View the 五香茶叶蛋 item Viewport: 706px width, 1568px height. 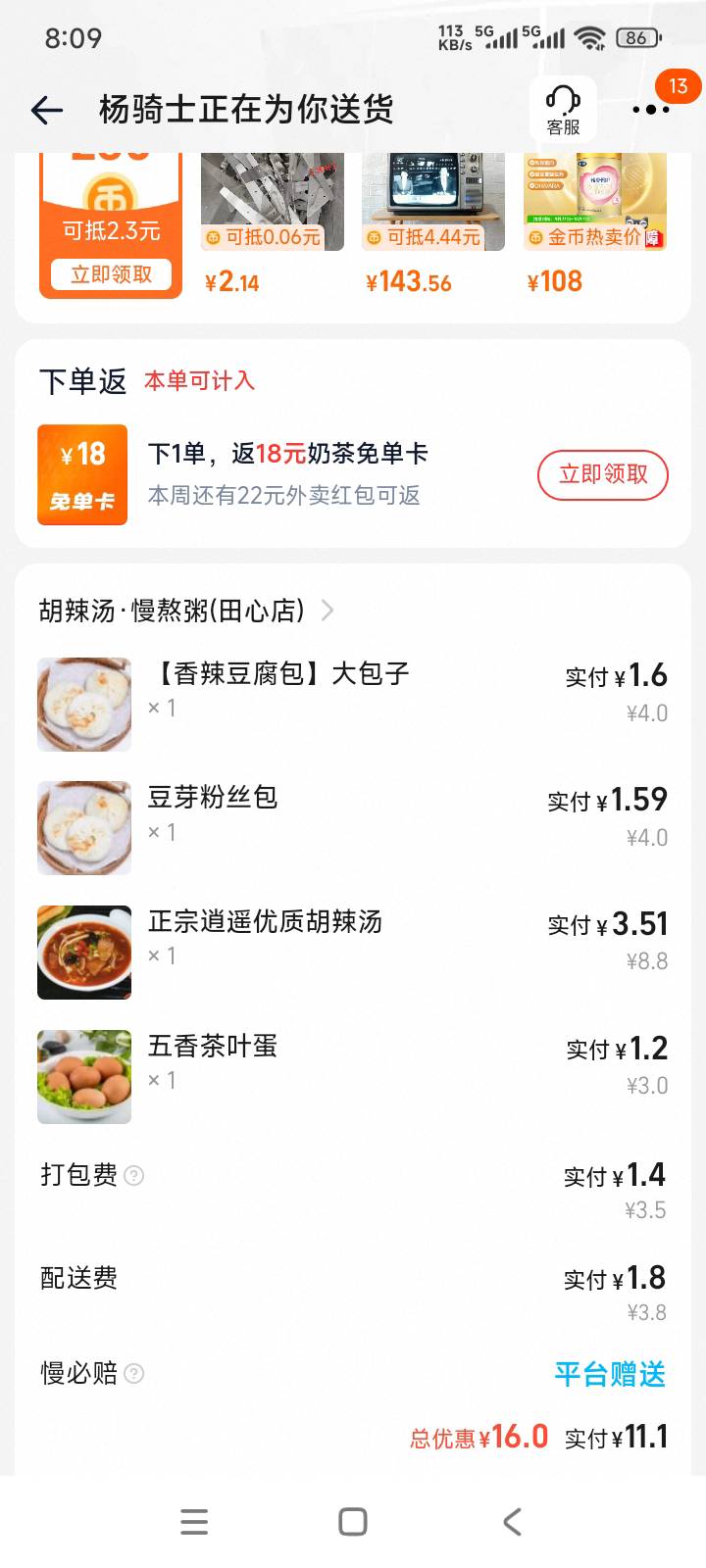point(213,1047)
